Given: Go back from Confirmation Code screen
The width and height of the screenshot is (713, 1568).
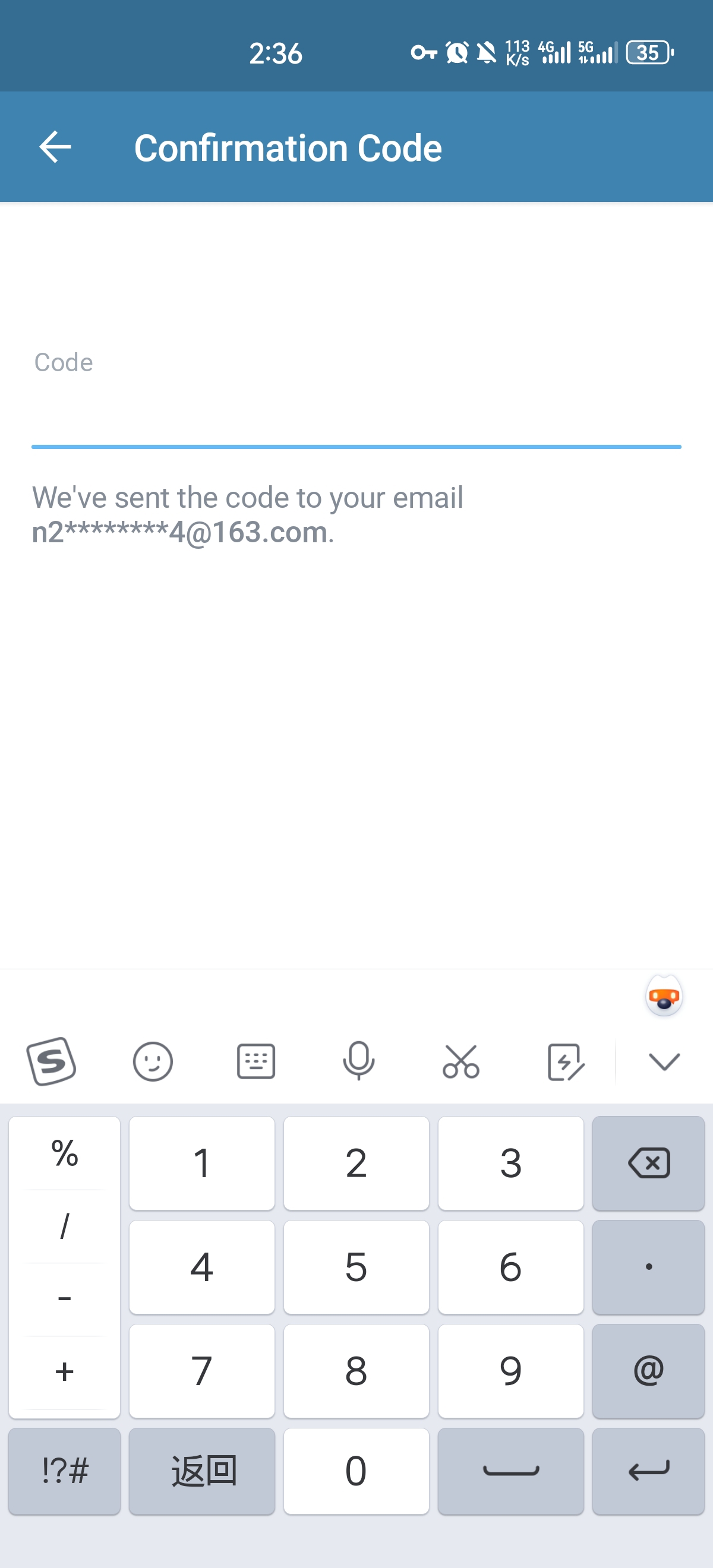Looking at the screenshot, I should click(55, 147).
